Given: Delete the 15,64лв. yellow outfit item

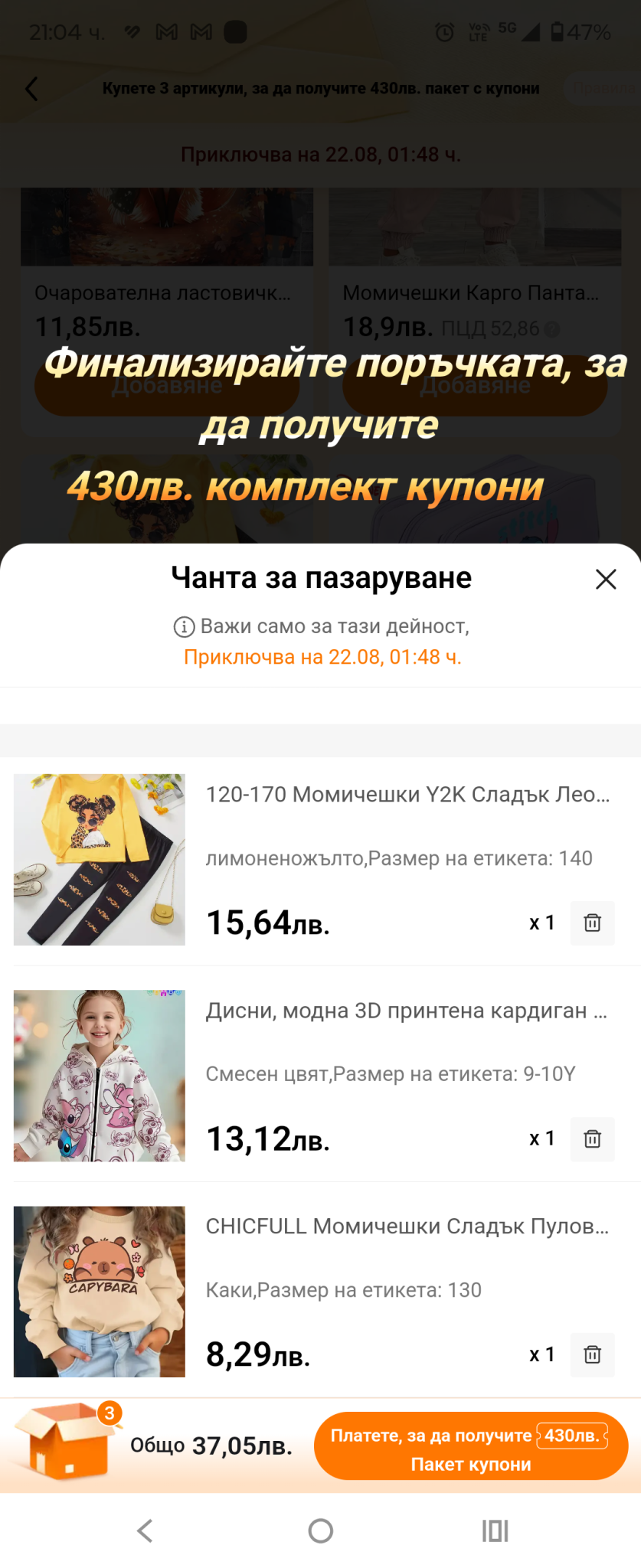Looking at the screenshot, I should [592, 923].
